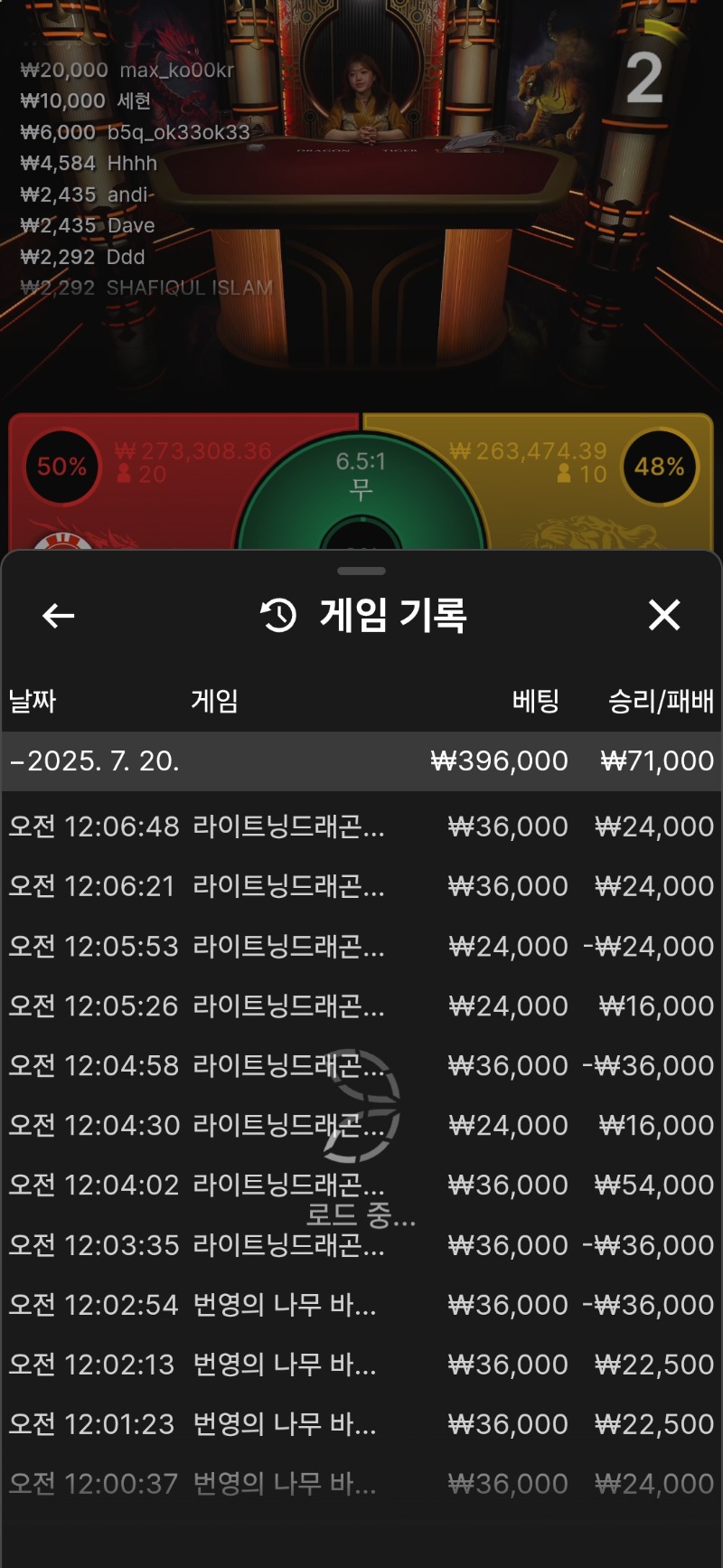723x1568 pixels.
Task: Open the 오전 12:05:53 game record
Action: click(x=361, y=946)
